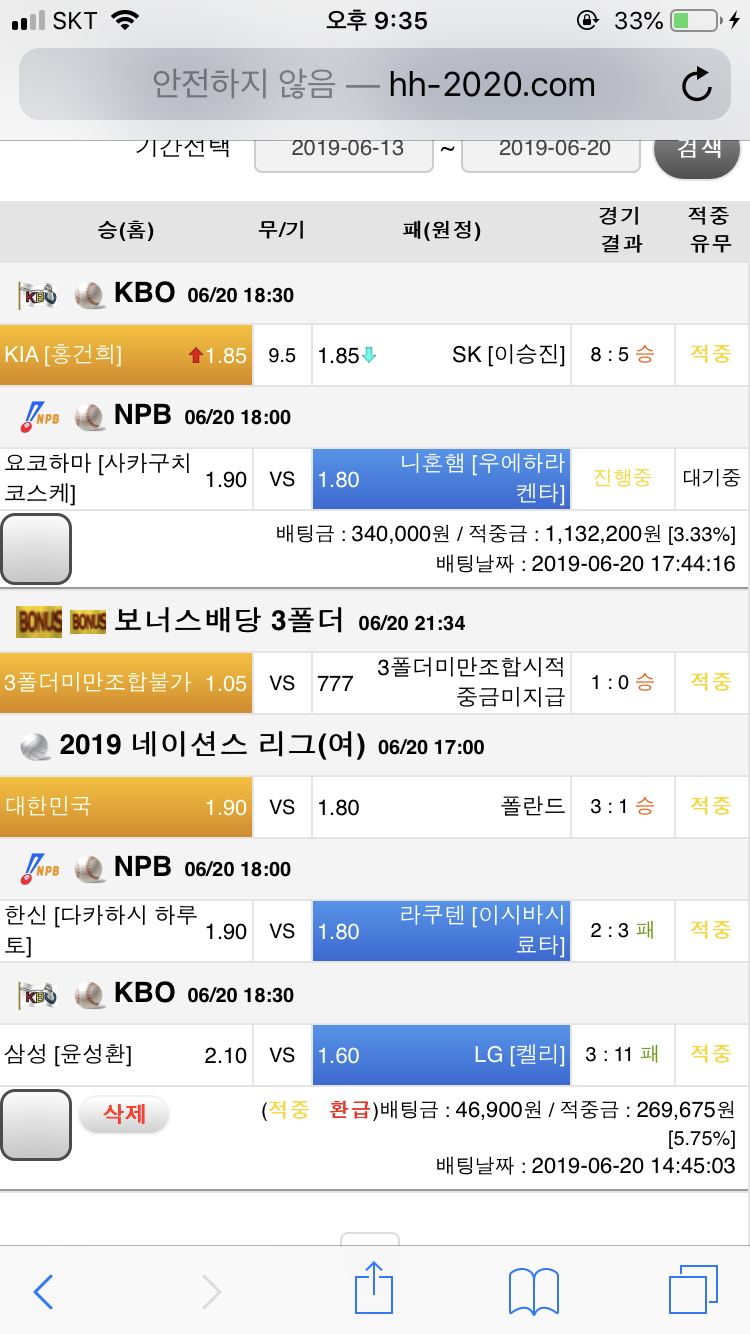Reload the page in Safari

[x=696, y=85]
